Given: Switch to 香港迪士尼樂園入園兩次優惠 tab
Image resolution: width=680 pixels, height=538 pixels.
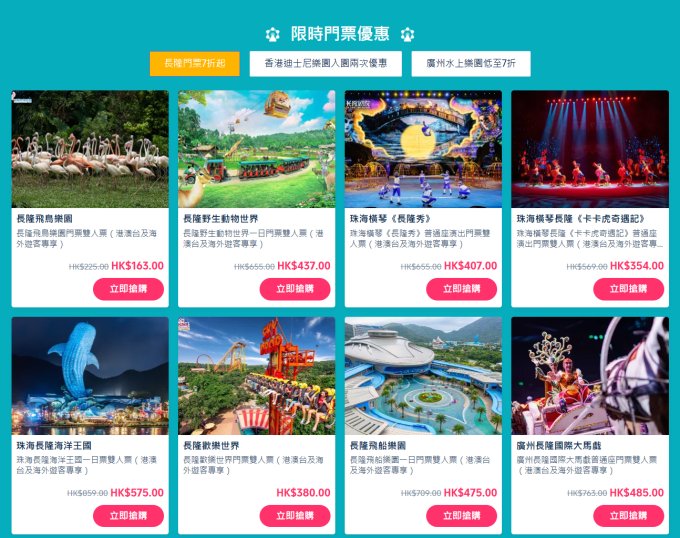Looking at the screenshot, I should [325, 64].
